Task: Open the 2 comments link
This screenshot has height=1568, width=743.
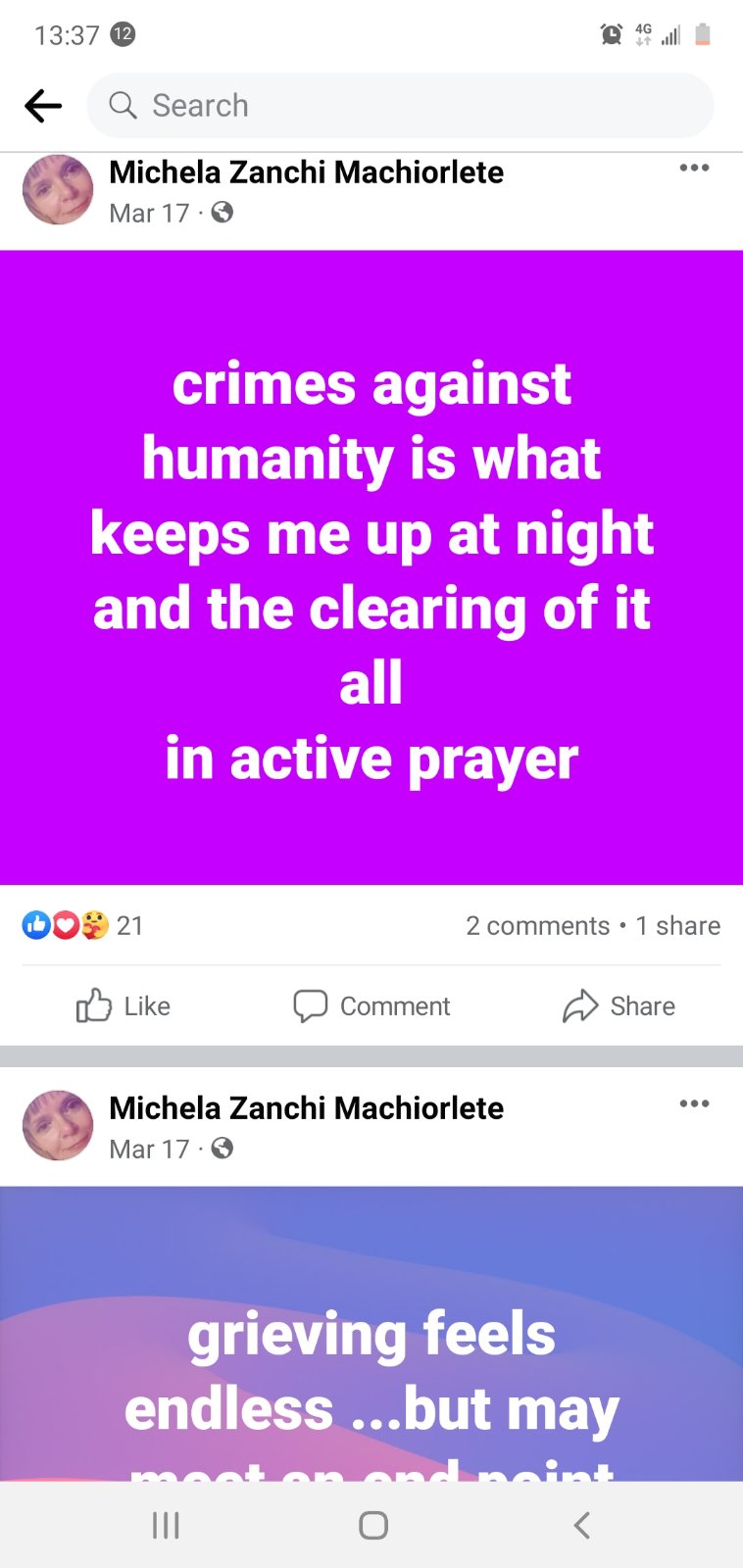Action: [537, 925]
